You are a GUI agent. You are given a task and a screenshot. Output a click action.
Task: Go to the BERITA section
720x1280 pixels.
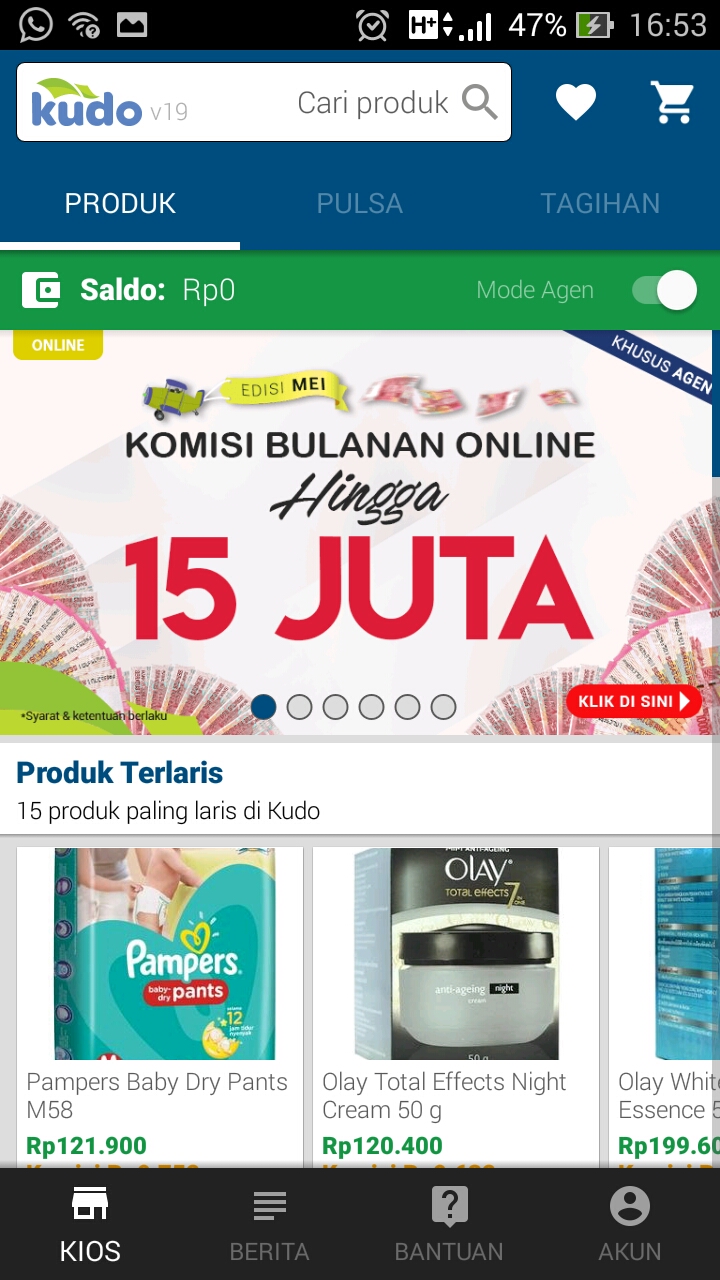(269, 1225)
